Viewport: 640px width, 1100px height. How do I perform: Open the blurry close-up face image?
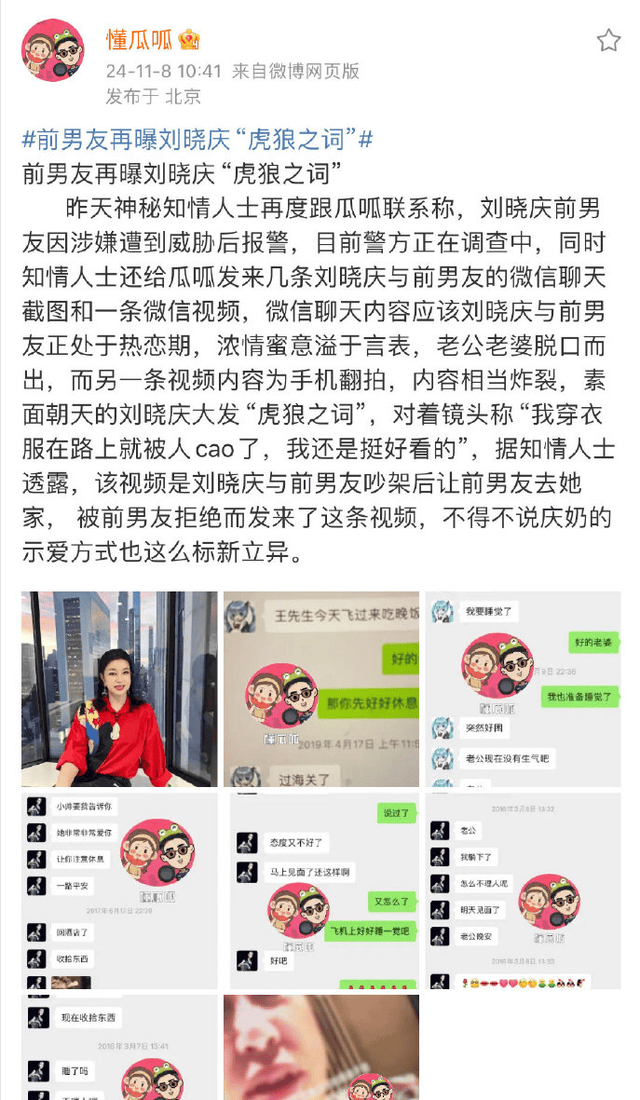321,1047
